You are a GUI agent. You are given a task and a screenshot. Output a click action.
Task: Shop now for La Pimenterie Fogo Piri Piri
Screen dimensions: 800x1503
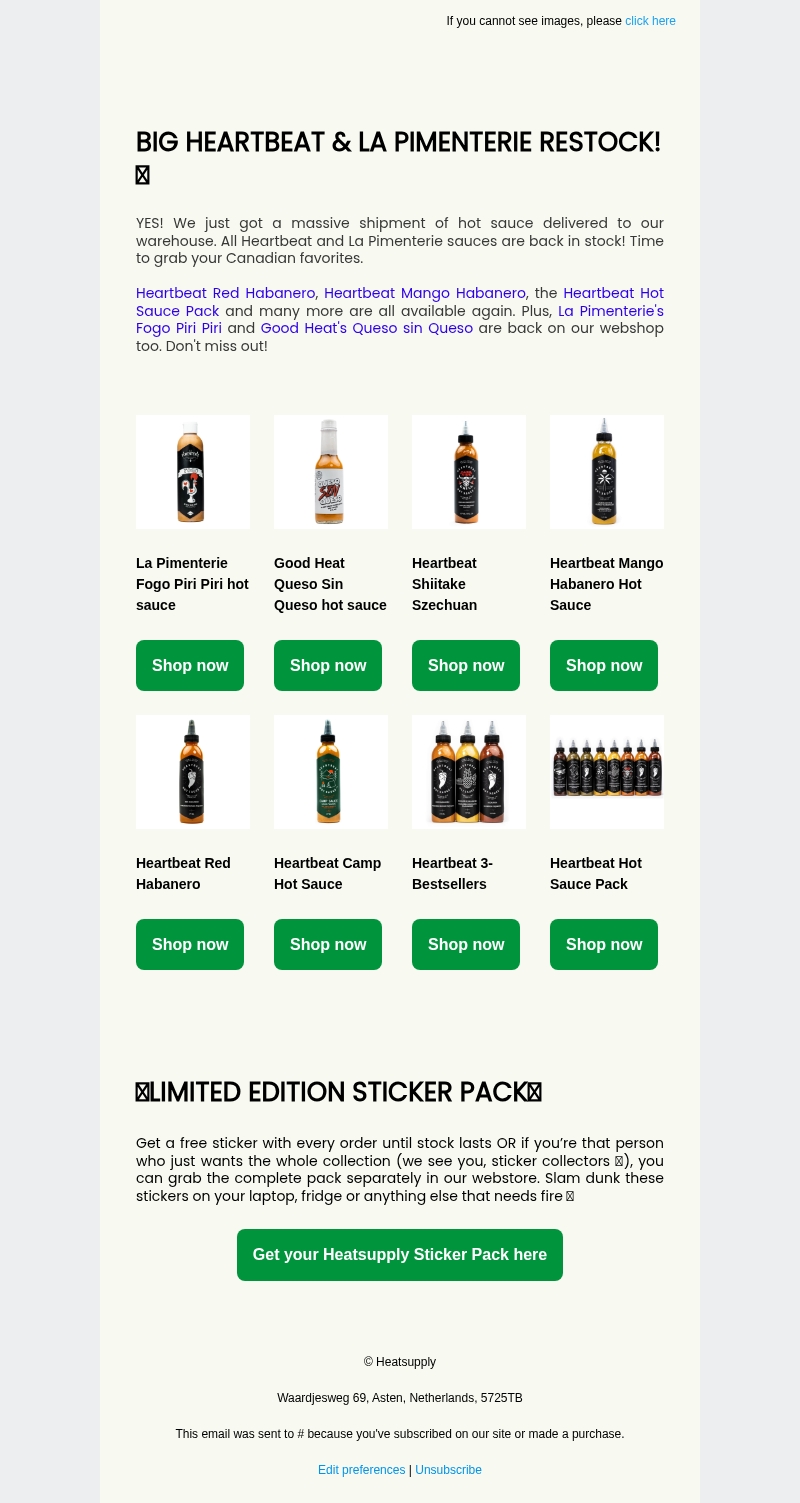(x=190, y=665)
